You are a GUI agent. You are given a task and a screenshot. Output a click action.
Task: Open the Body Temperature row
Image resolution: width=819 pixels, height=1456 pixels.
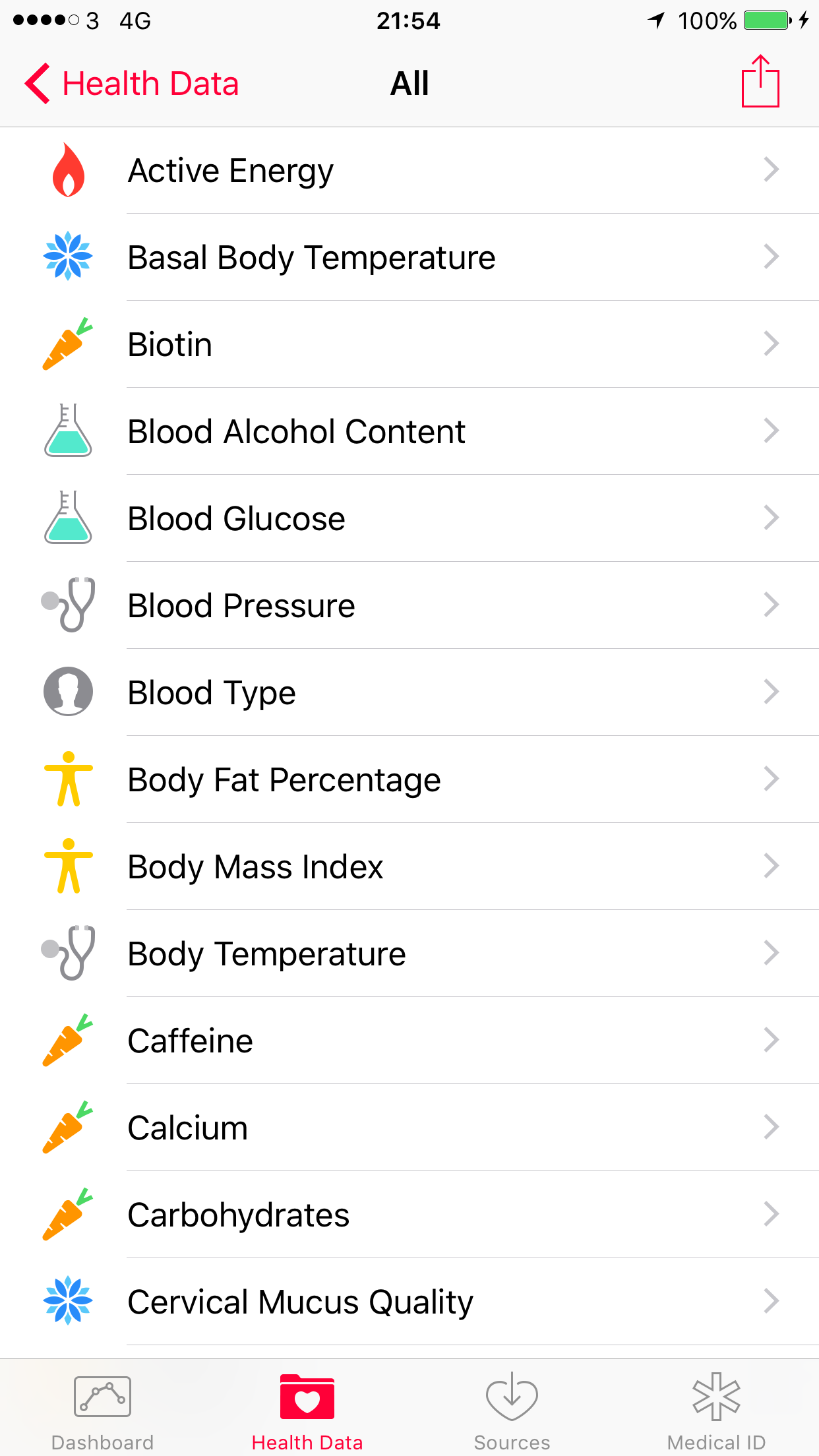pyautogui.click(x=409, y=954)
